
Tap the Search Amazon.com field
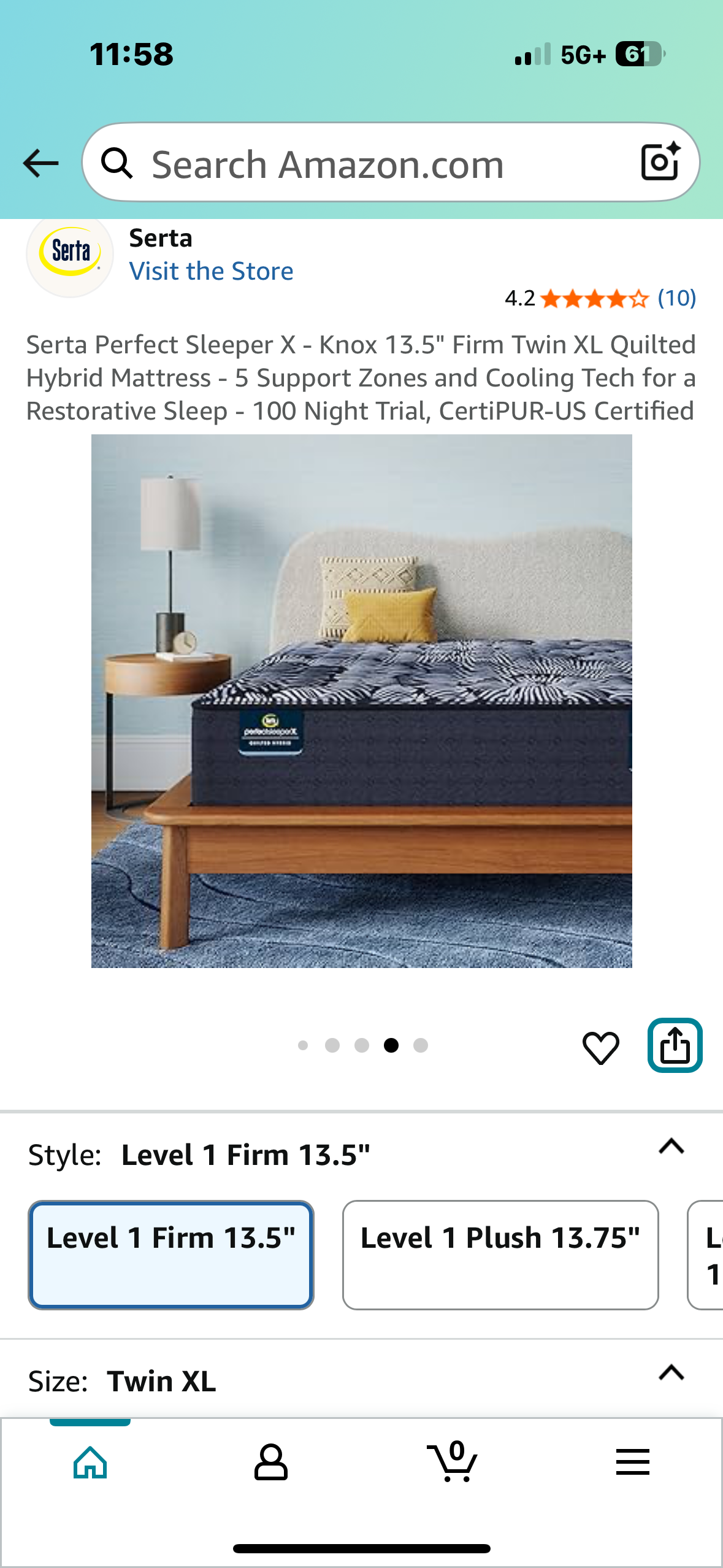[x=368, y=164]
